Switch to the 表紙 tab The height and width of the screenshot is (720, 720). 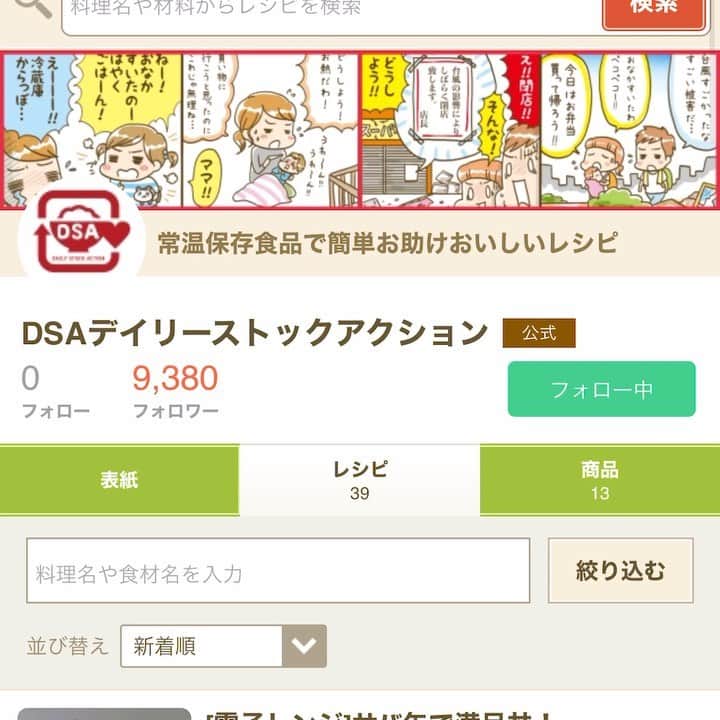click(120, 480)
